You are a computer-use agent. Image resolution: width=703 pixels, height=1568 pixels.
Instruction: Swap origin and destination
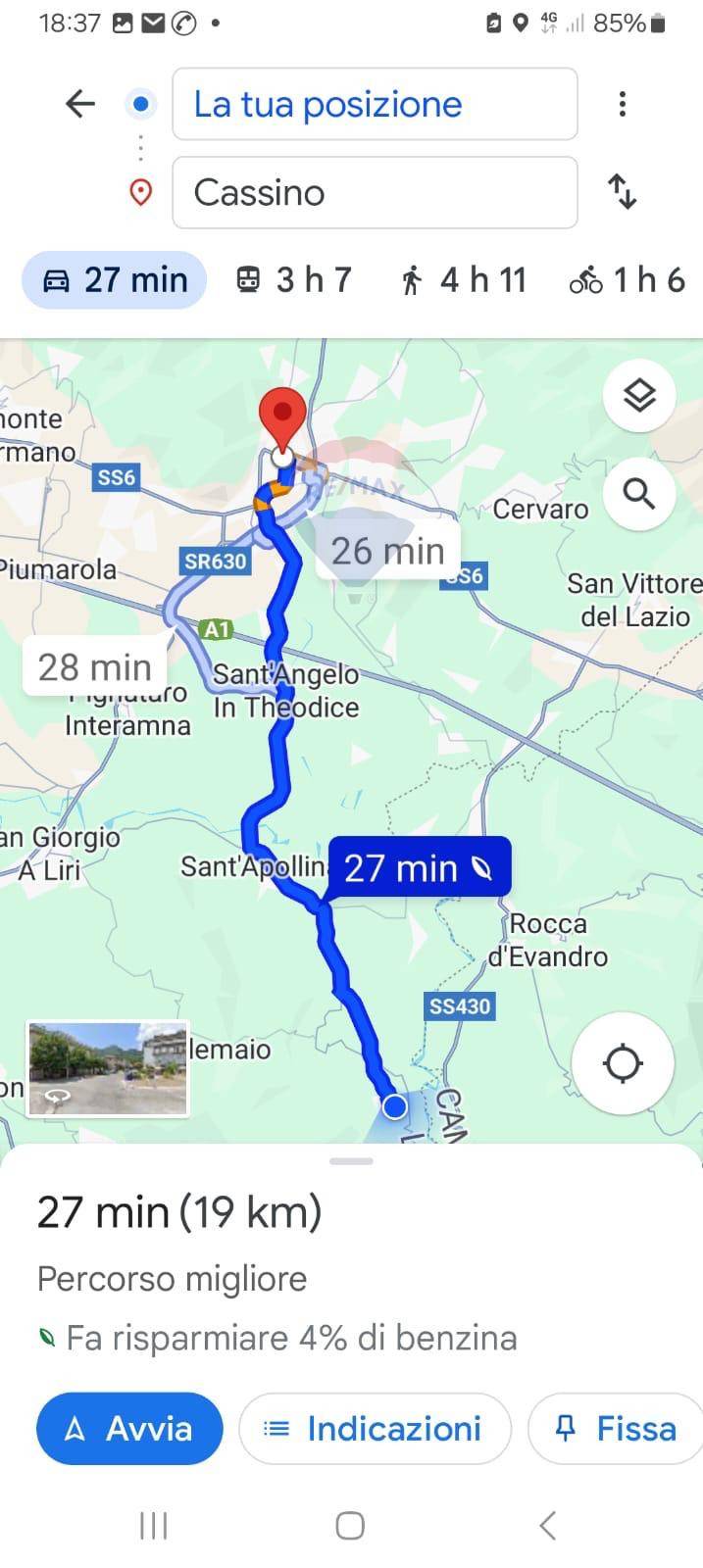pos(623,192)
